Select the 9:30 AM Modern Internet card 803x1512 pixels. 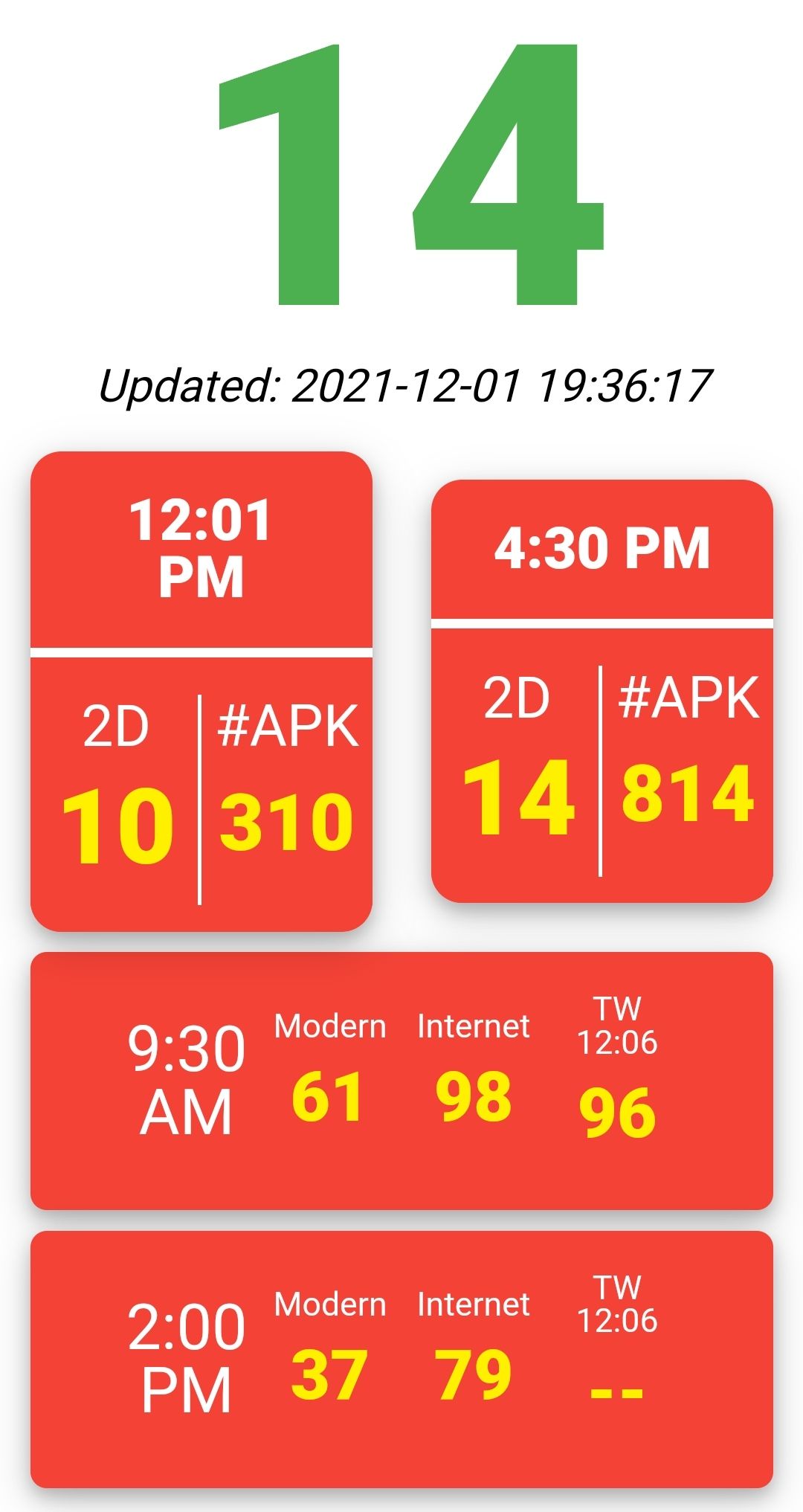pos(401,1081)
